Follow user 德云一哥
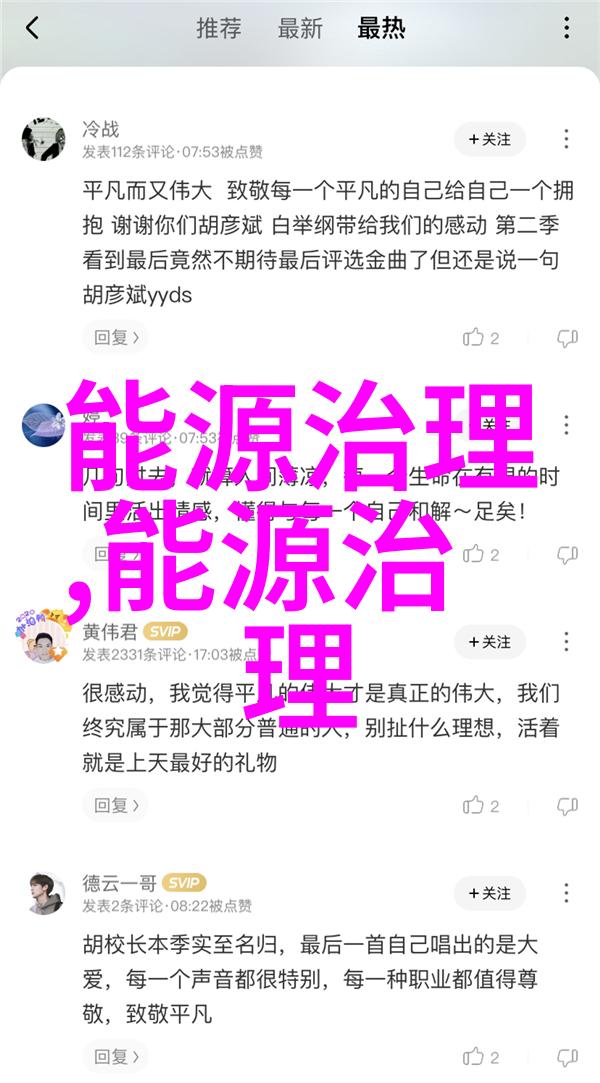 (490, 894)
